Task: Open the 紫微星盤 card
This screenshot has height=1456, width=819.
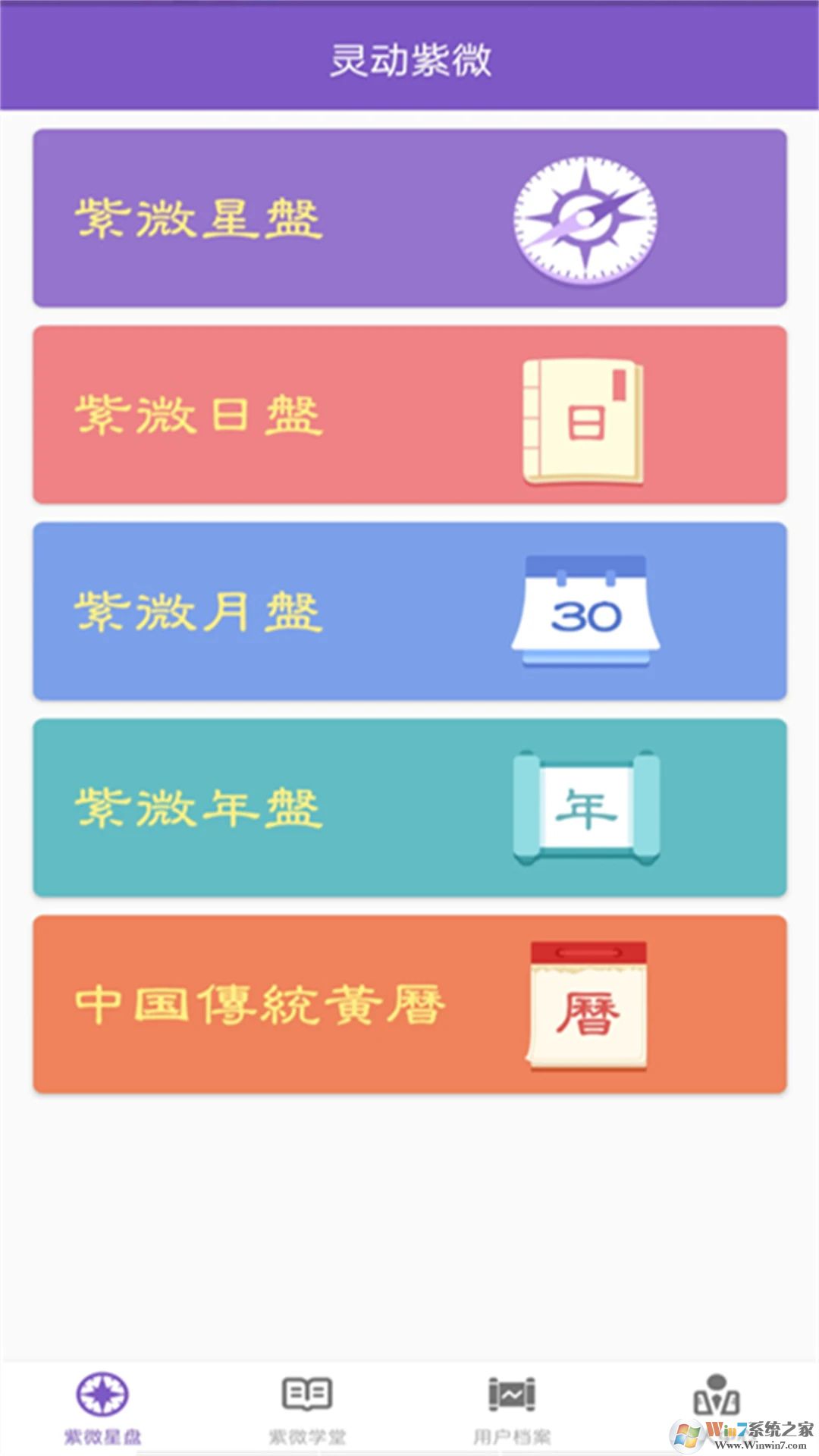Action: coord(409,218)
